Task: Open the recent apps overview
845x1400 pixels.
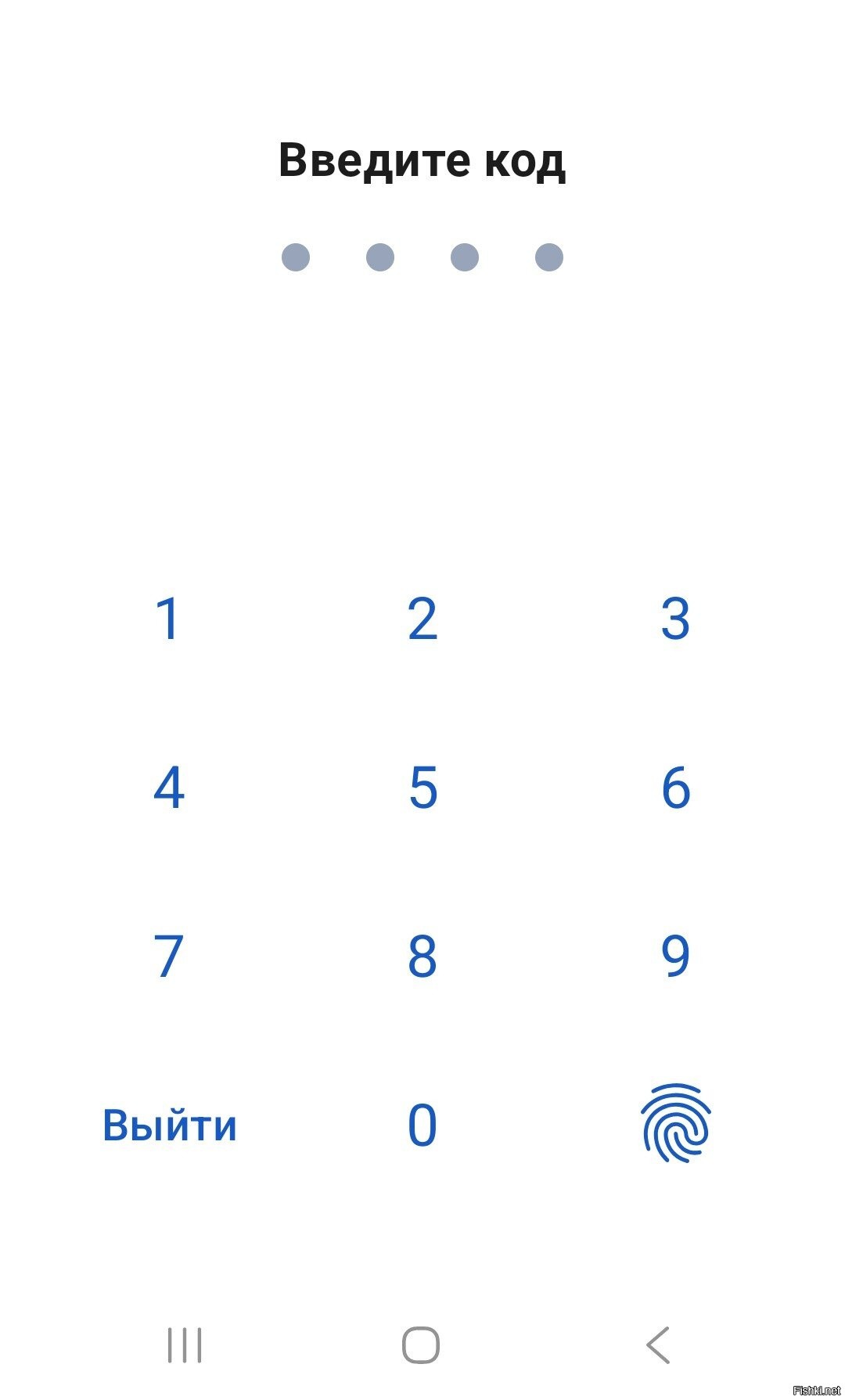Action: (x=185, y=1345)
